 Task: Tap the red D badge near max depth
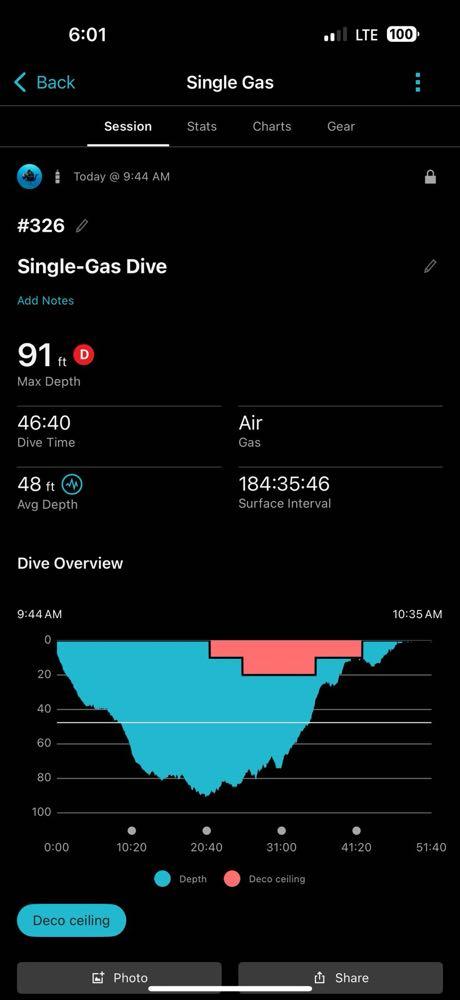click(84, 355)
